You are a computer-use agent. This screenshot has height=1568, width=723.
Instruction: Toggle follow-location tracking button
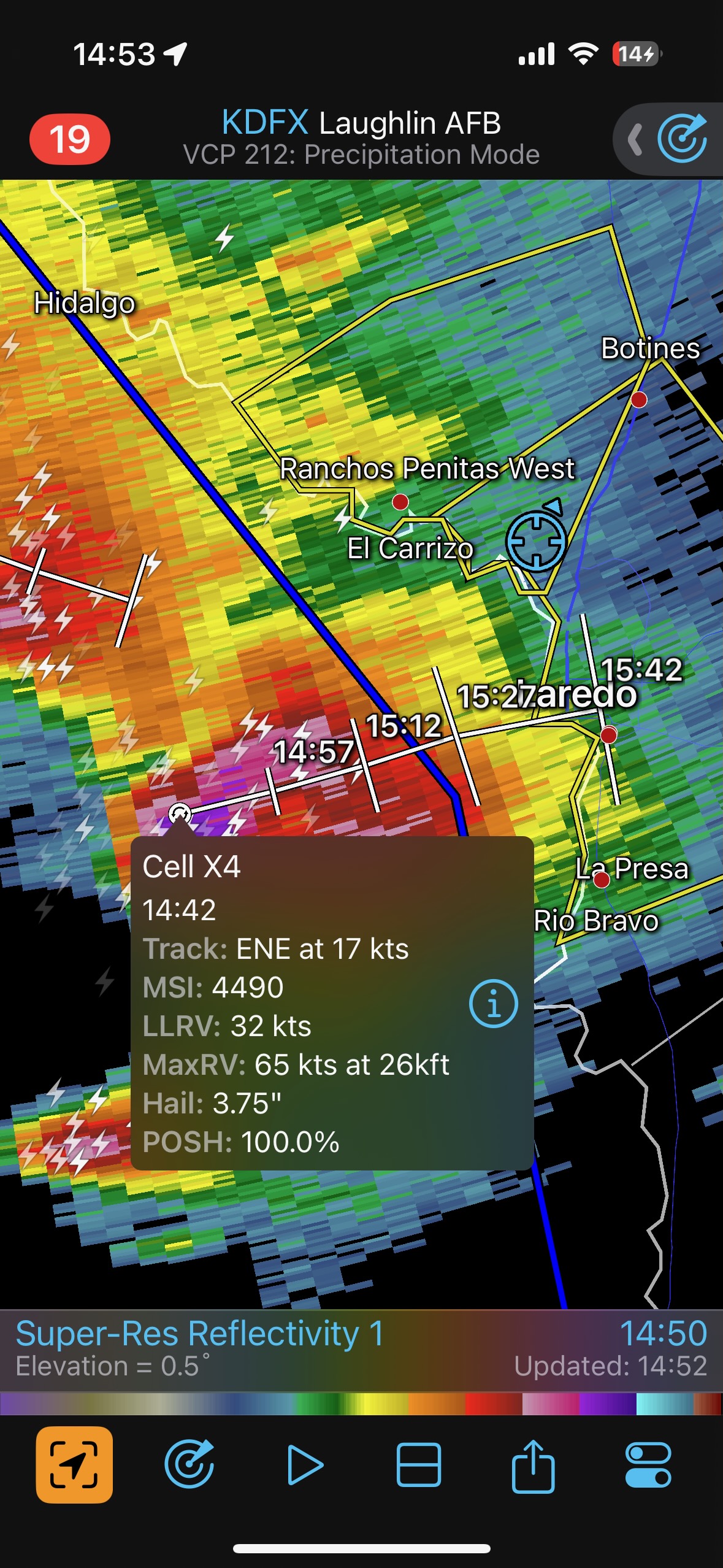click(74, 1464)
